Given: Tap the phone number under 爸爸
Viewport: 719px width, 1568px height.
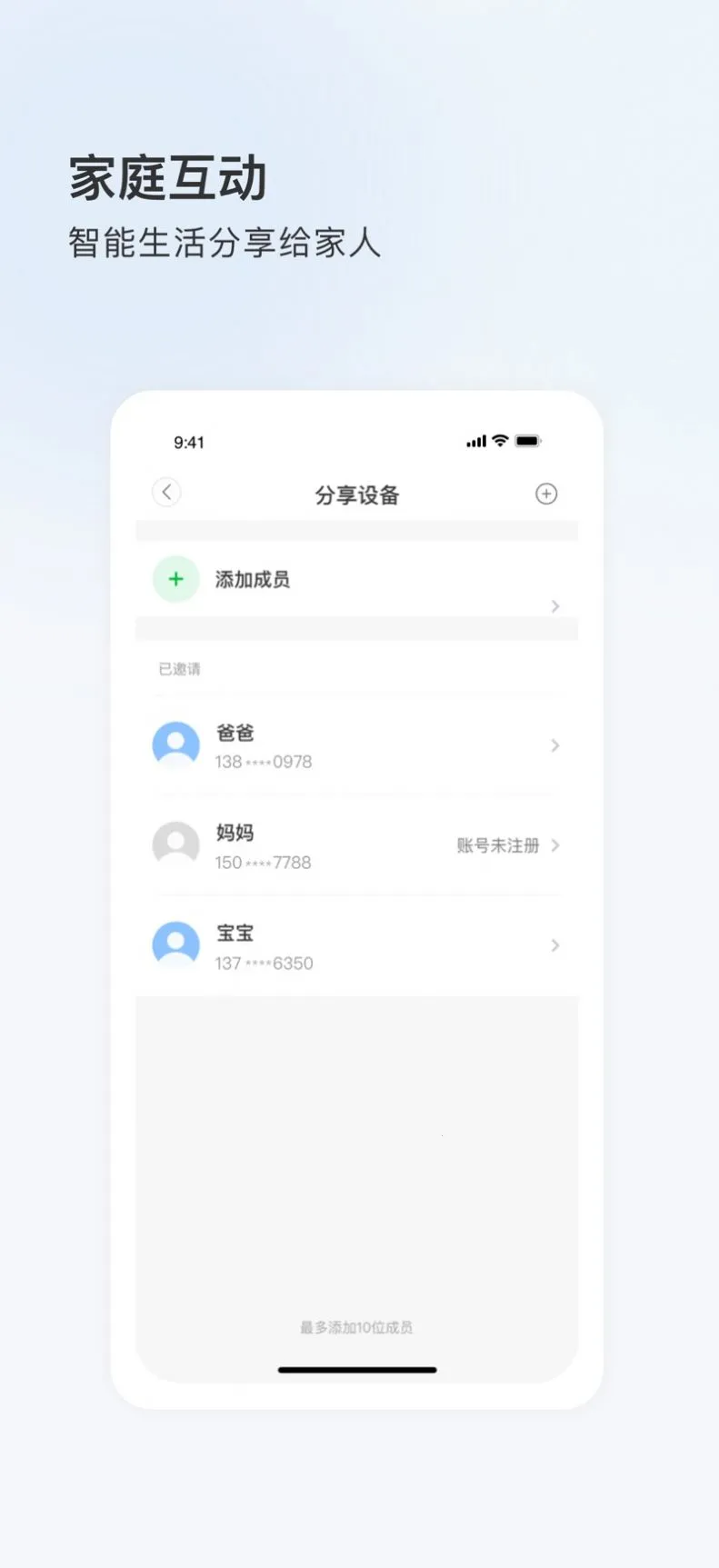Looking at the screenshot, I should tap(264, 762).
